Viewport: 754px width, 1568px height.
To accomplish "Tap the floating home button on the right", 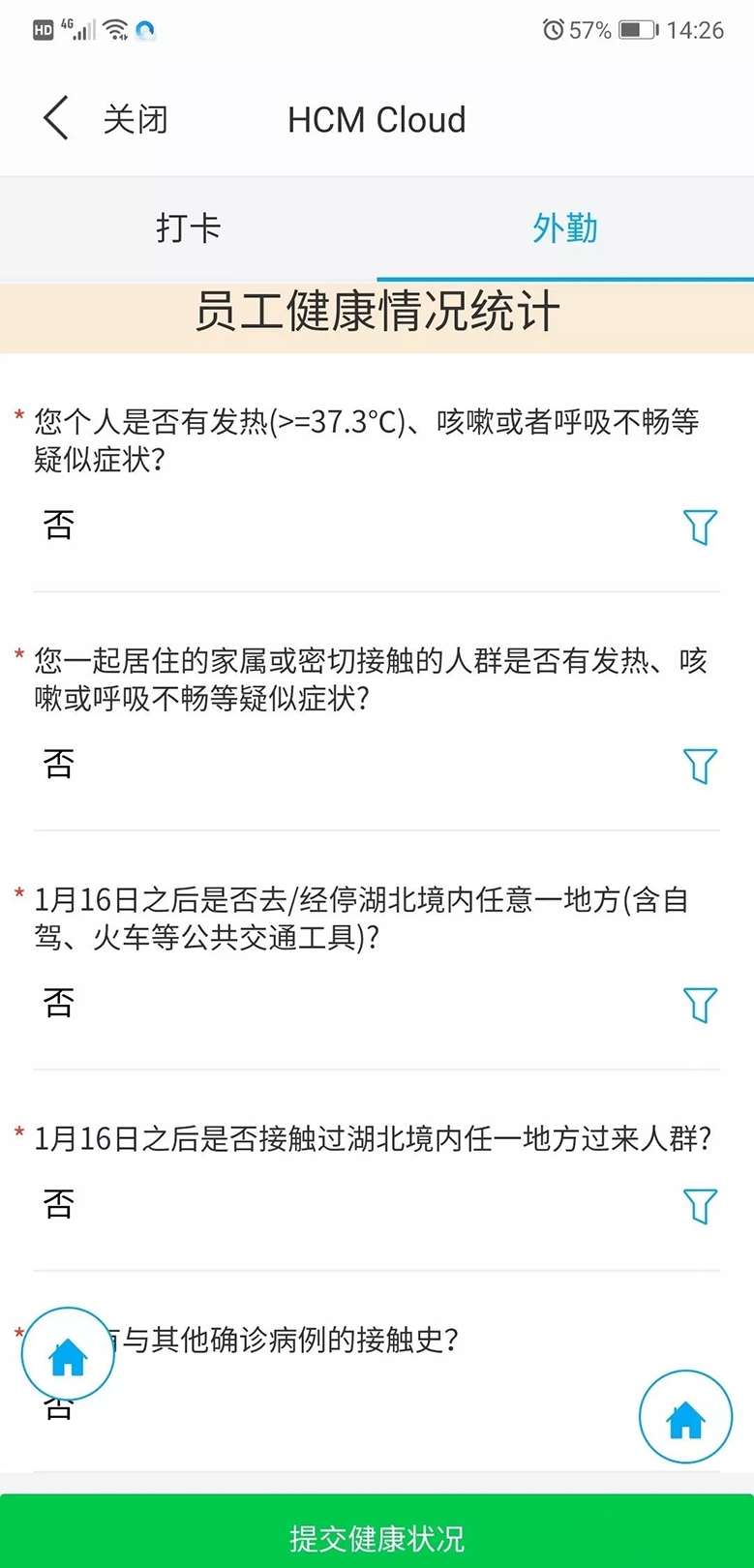I will [x=685, y=1417].
